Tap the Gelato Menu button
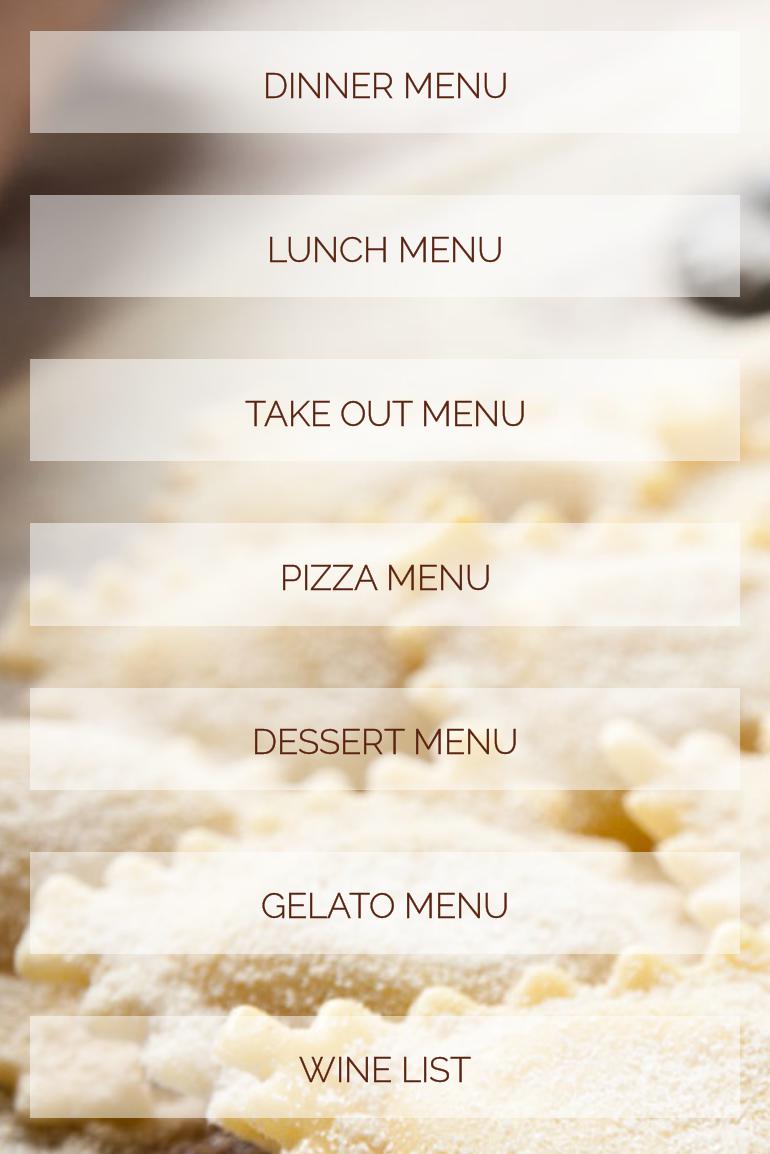 pos(385,904)
